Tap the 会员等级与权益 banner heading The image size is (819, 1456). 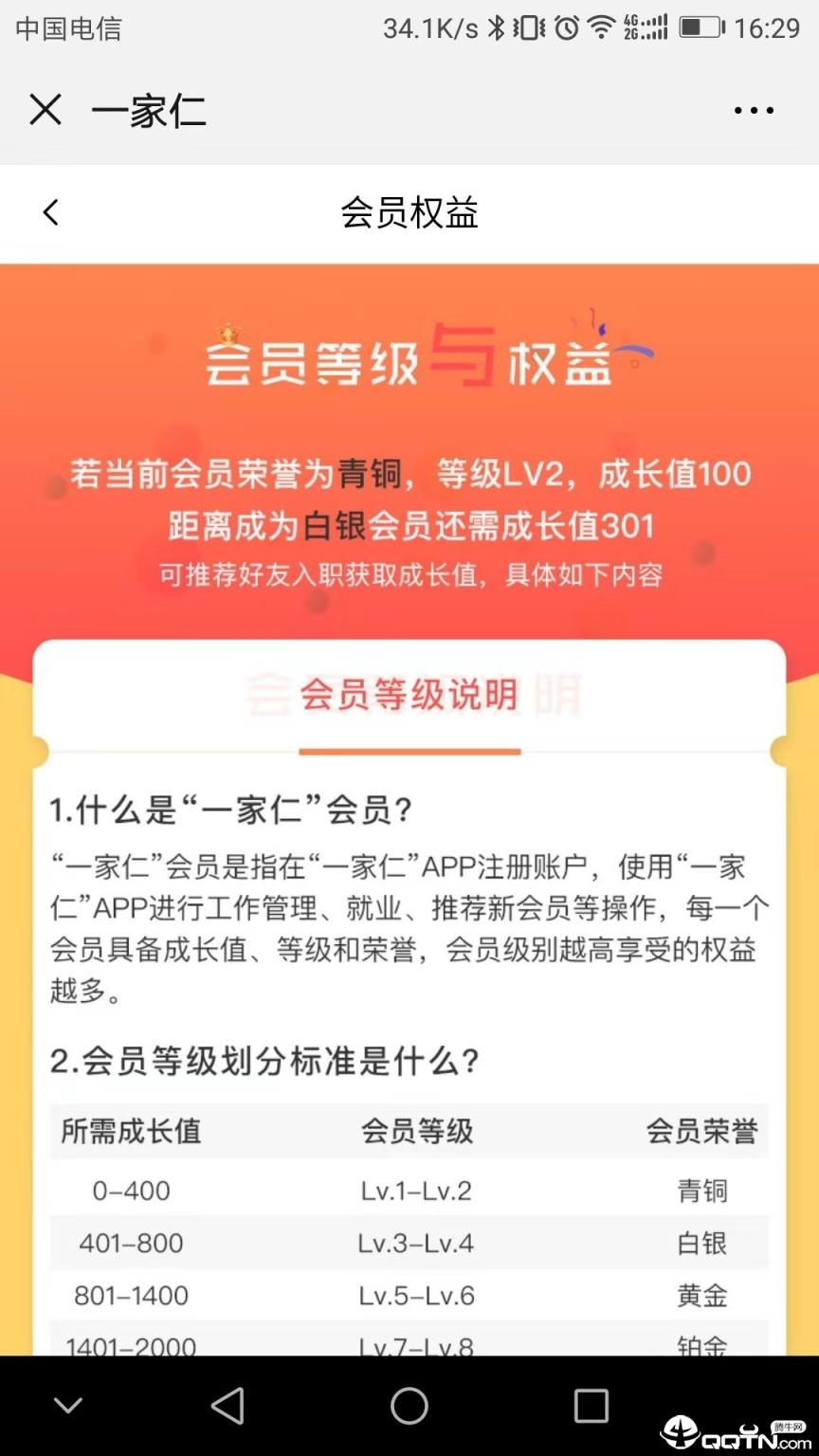pyautogui.click(x=409, y=360)
